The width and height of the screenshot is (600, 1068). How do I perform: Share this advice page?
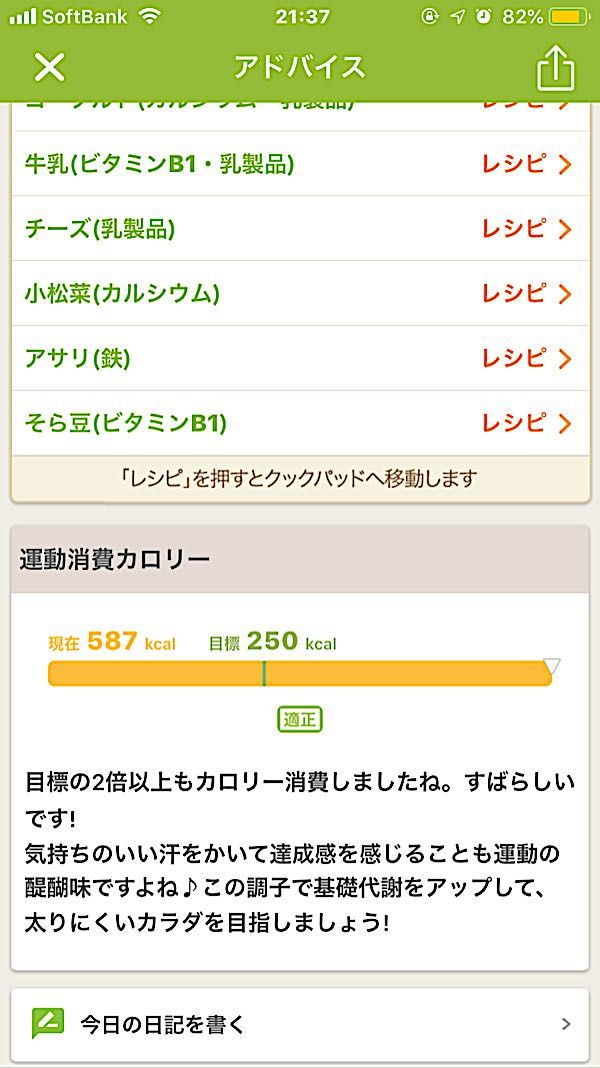(x=555, y=67)
